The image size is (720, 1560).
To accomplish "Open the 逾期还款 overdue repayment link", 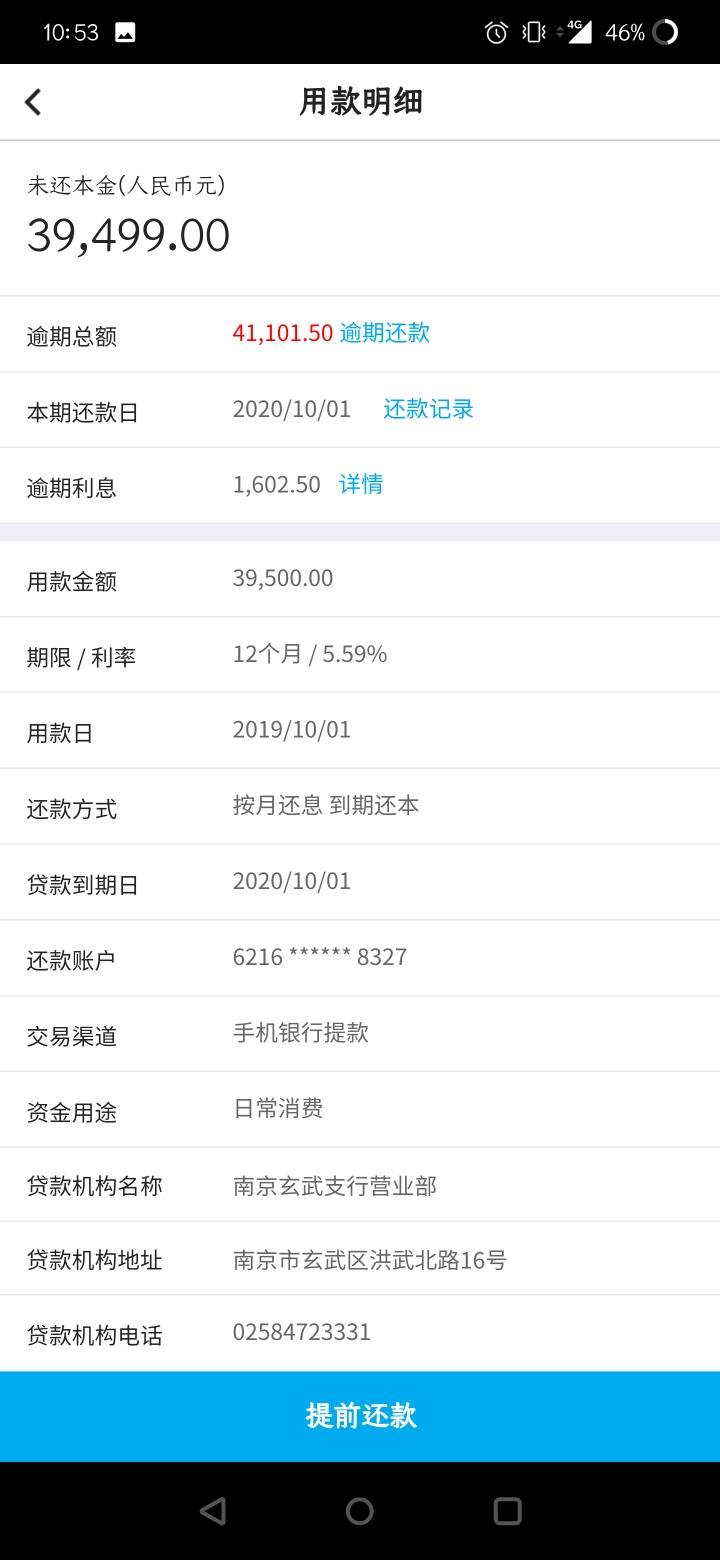I will pyautogui.click(x=385, y=333).
